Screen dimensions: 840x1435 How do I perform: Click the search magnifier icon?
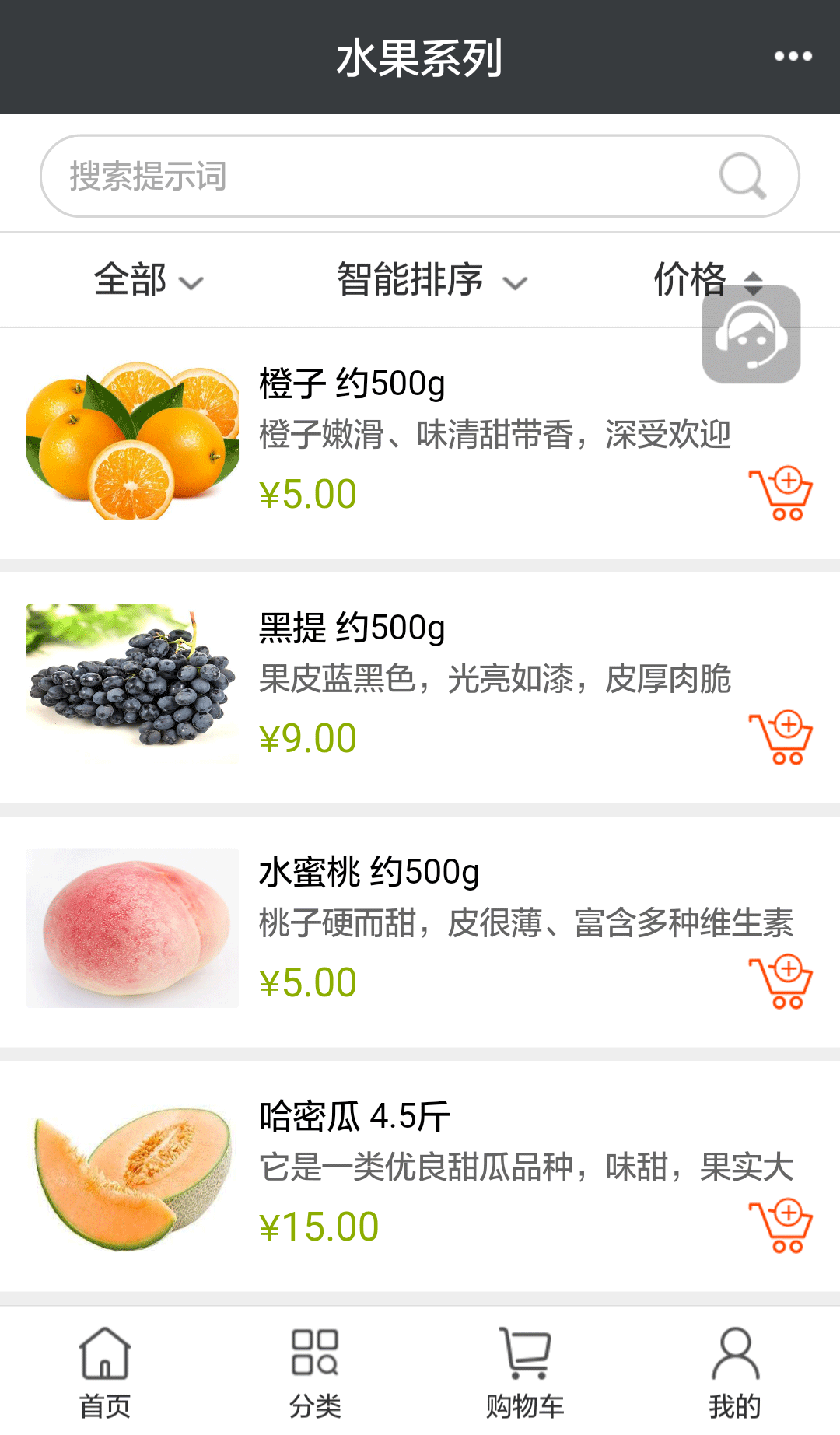[744, 175]
